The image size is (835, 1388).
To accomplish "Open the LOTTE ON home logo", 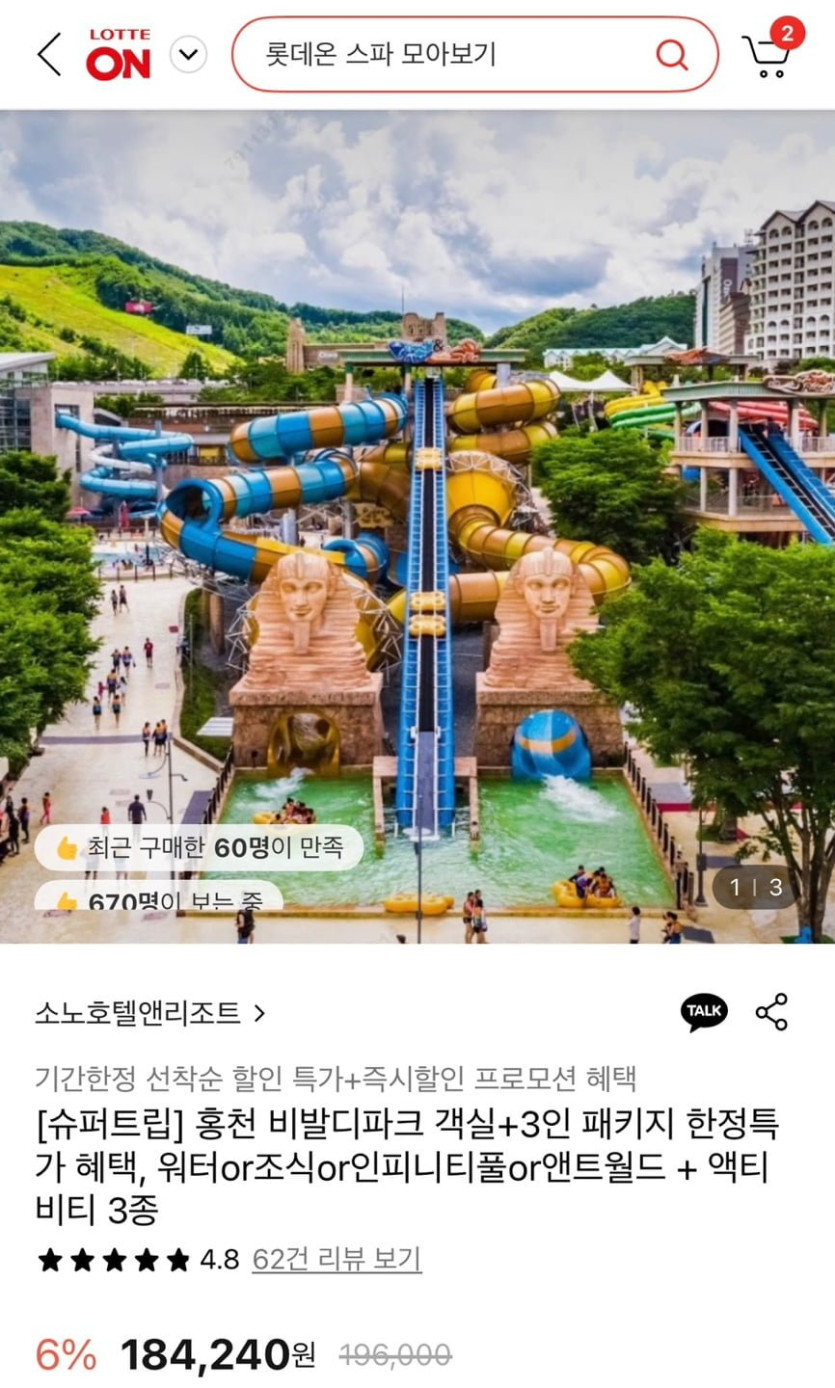I will (118, 55).
